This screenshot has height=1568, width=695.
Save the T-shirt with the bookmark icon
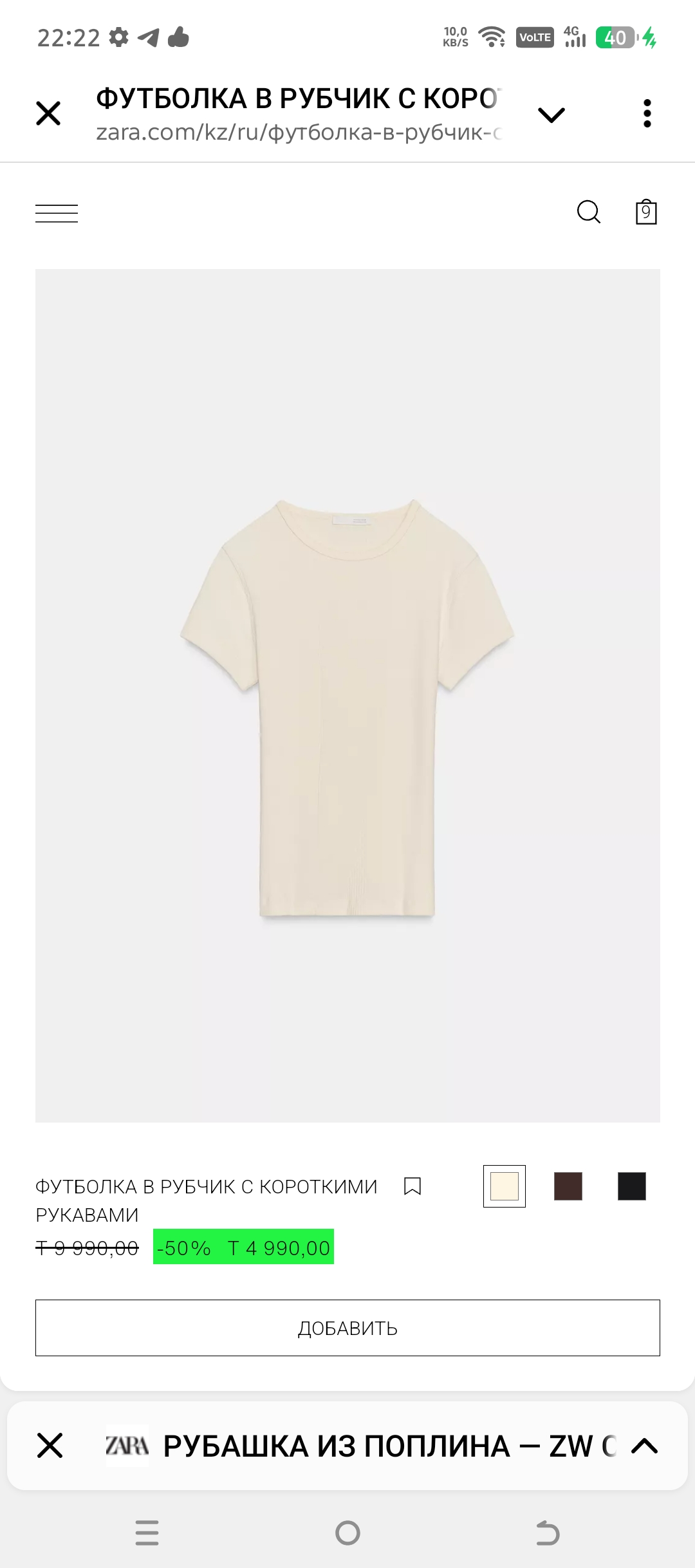click(x=412, y=1186)
